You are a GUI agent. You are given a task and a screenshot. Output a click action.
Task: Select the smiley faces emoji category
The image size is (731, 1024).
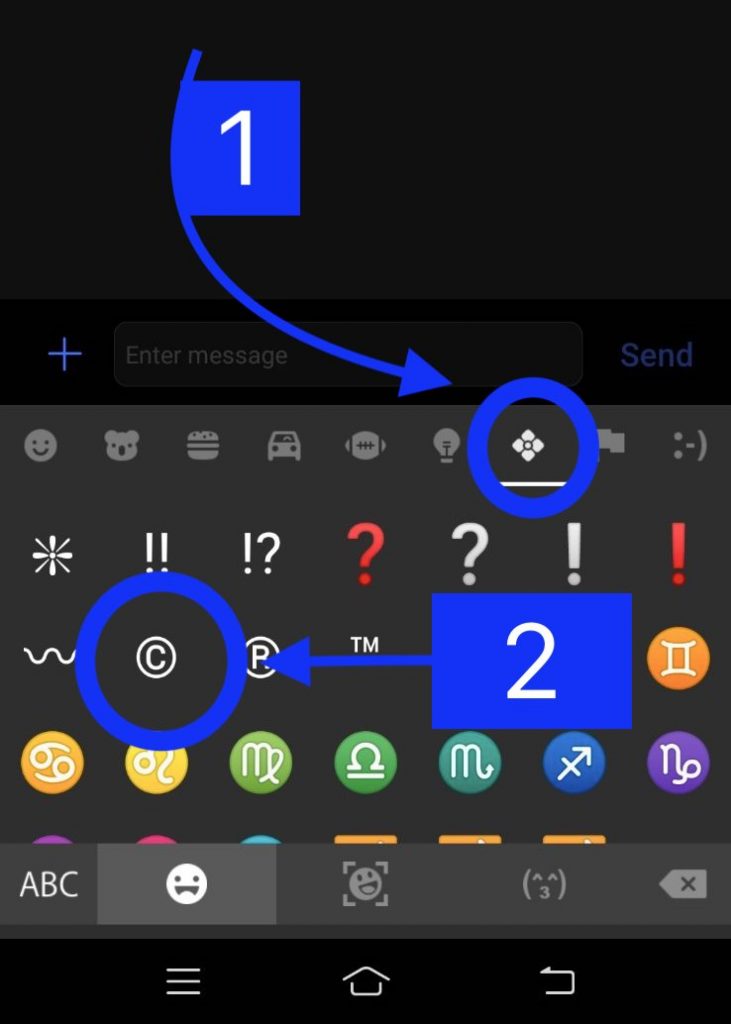(40, 444)
